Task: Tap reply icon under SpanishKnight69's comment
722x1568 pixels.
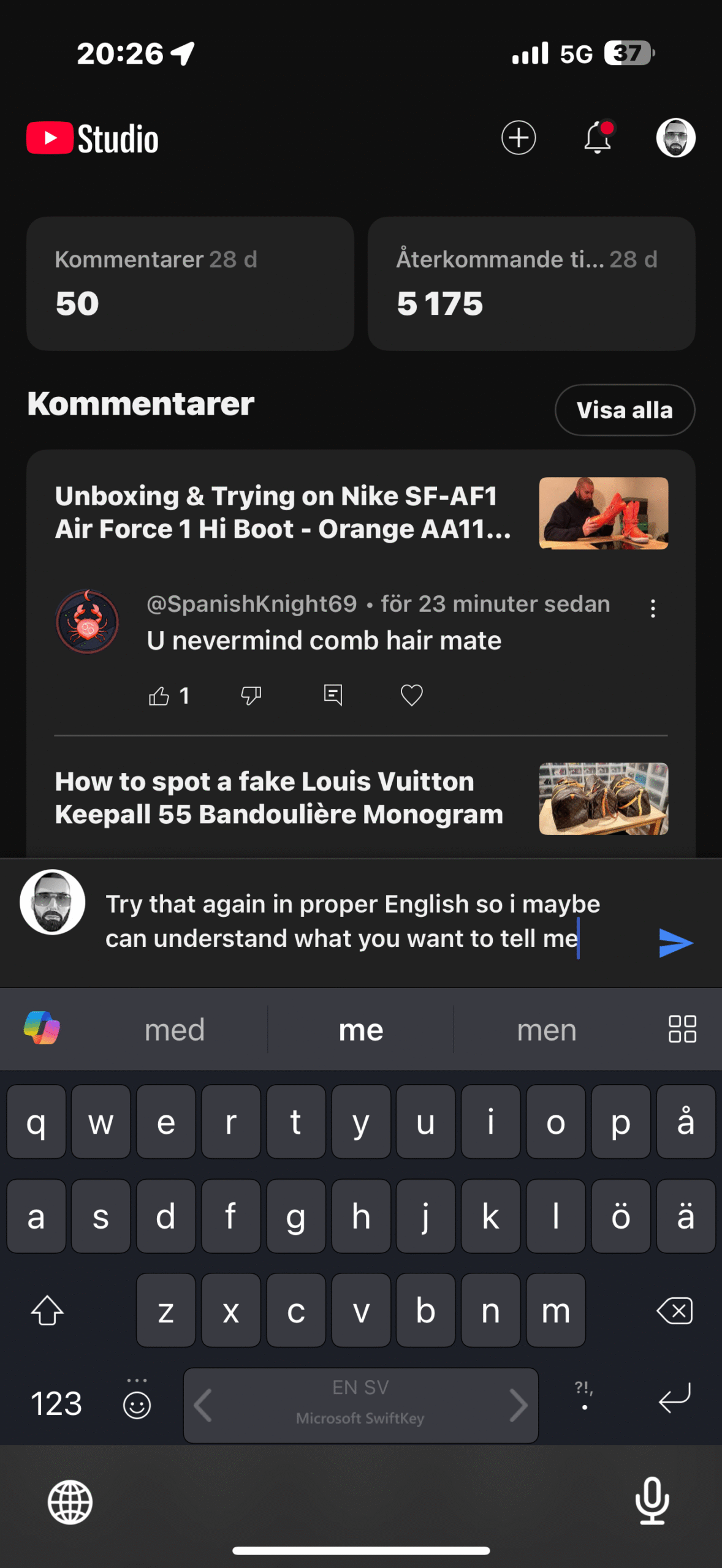Action: pos(333,695)
